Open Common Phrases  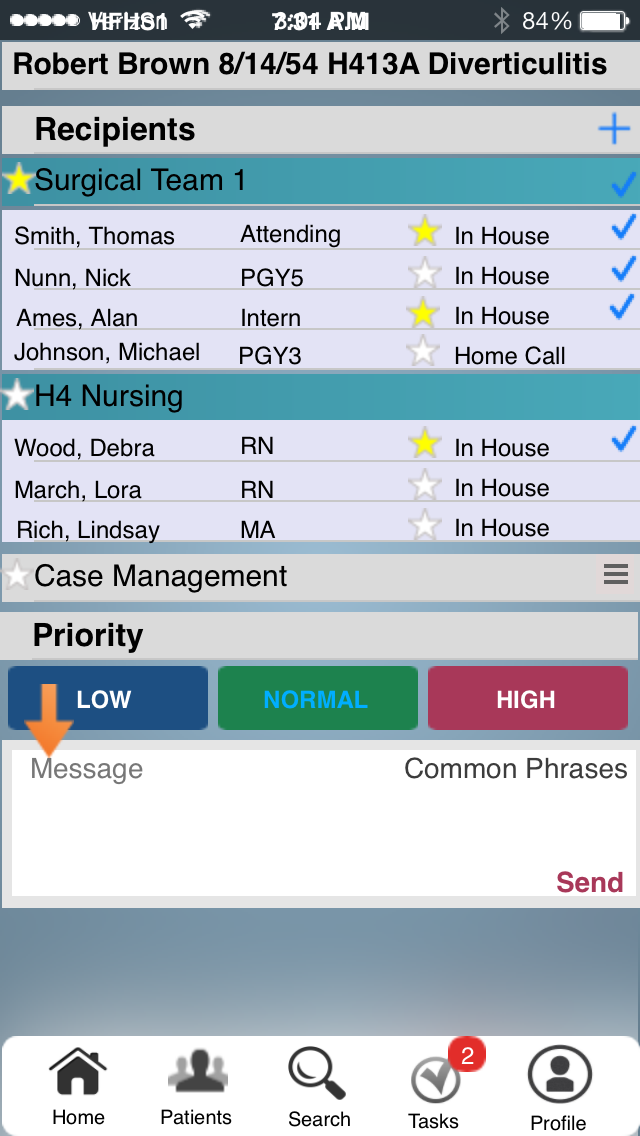[x=515, y=769]
